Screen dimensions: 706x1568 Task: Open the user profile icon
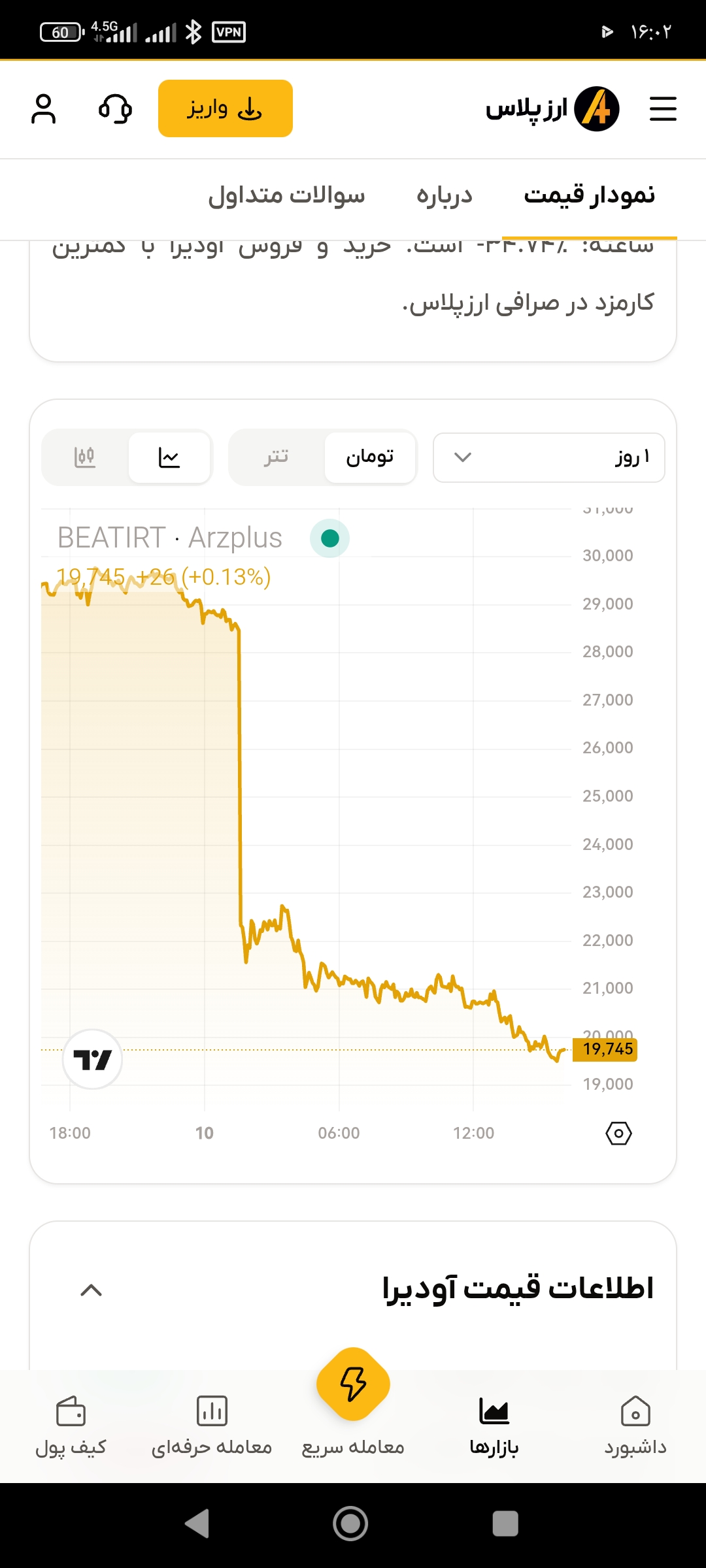[43, 108]
